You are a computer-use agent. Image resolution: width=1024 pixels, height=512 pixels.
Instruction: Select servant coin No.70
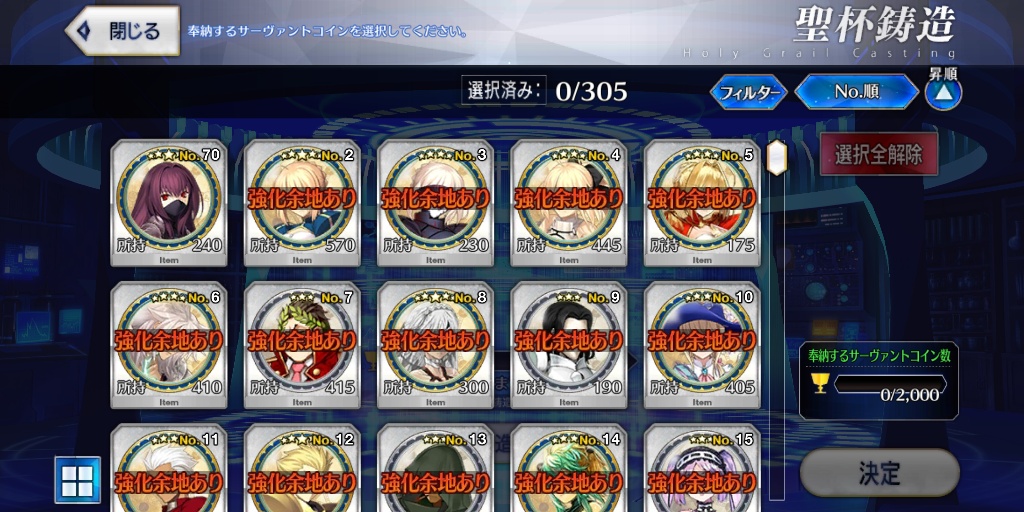pyautogui.click(x=168, y=202)
